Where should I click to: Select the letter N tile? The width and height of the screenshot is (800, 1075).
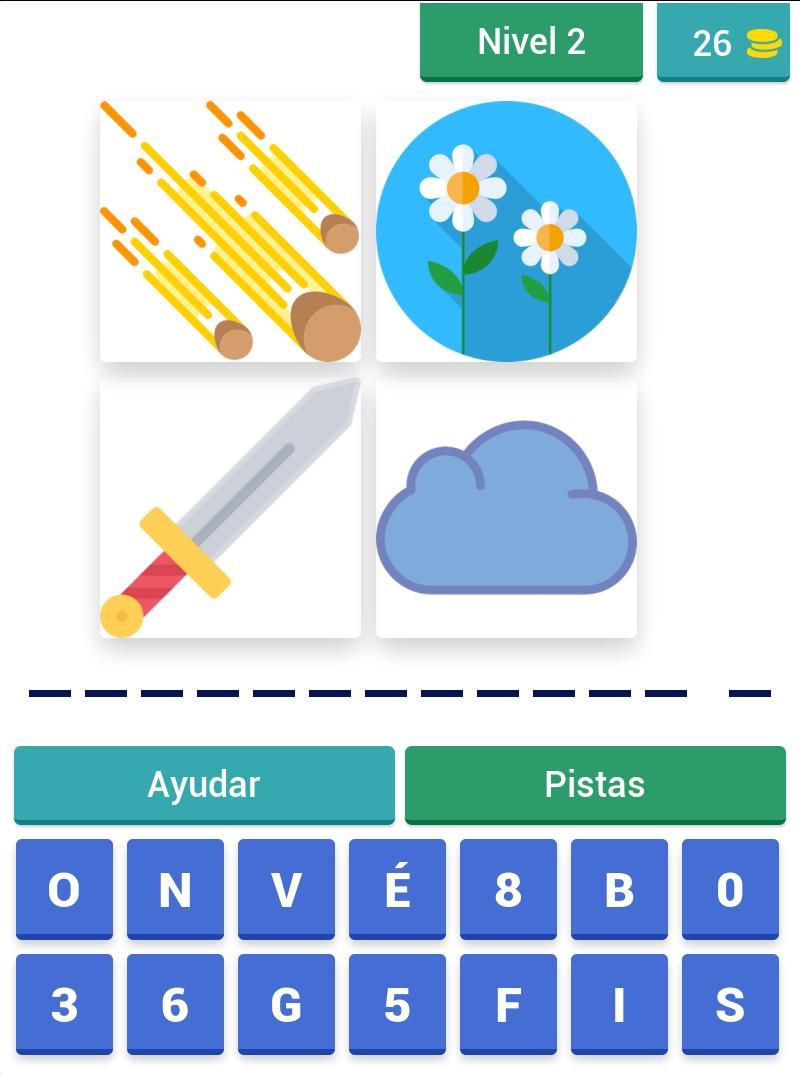click(x=175, y=890)
